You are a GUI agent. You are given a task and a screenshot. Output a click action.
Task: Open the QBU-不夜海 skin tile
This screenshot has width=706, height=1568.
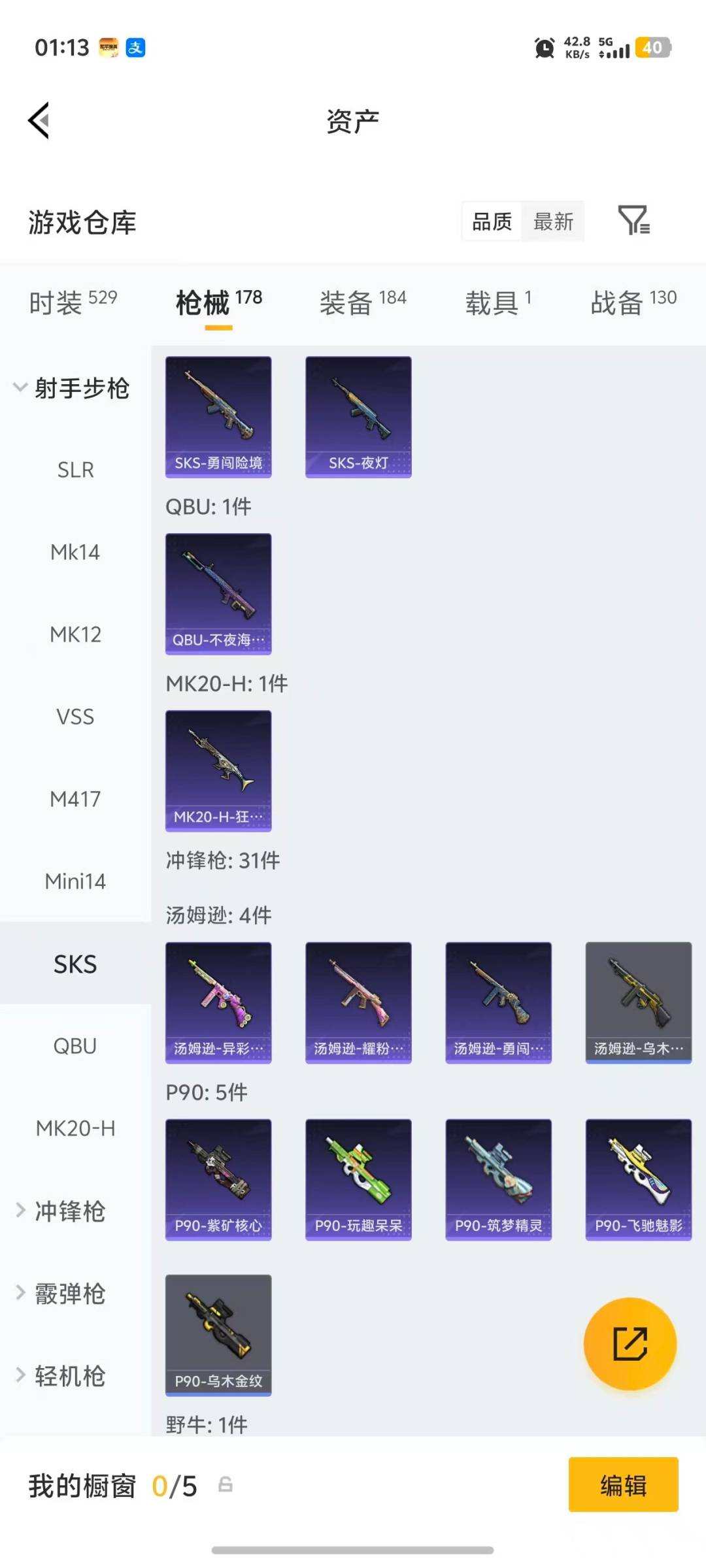coord(218,593)
